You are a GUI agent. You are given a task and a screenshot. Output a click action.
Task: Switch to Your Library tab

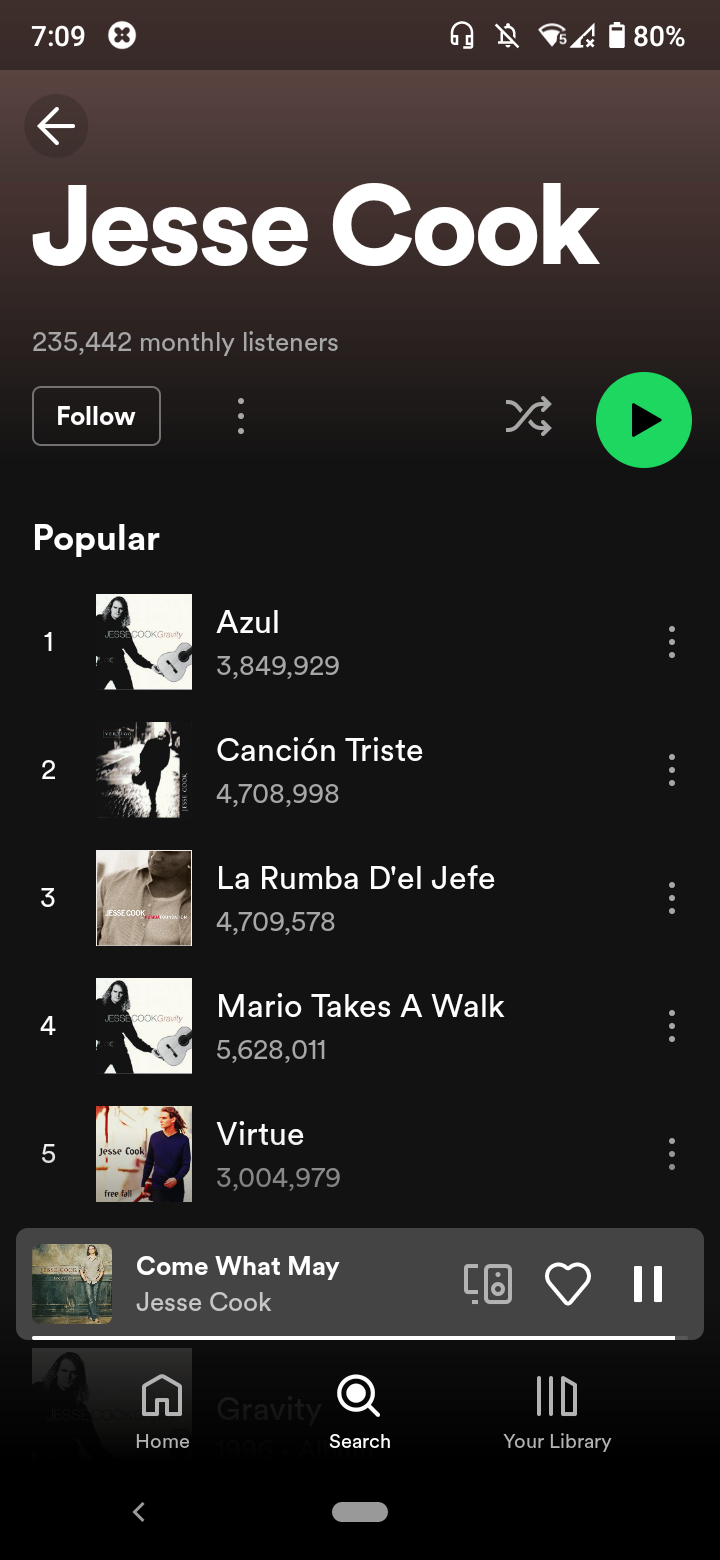click(557, 1412)
